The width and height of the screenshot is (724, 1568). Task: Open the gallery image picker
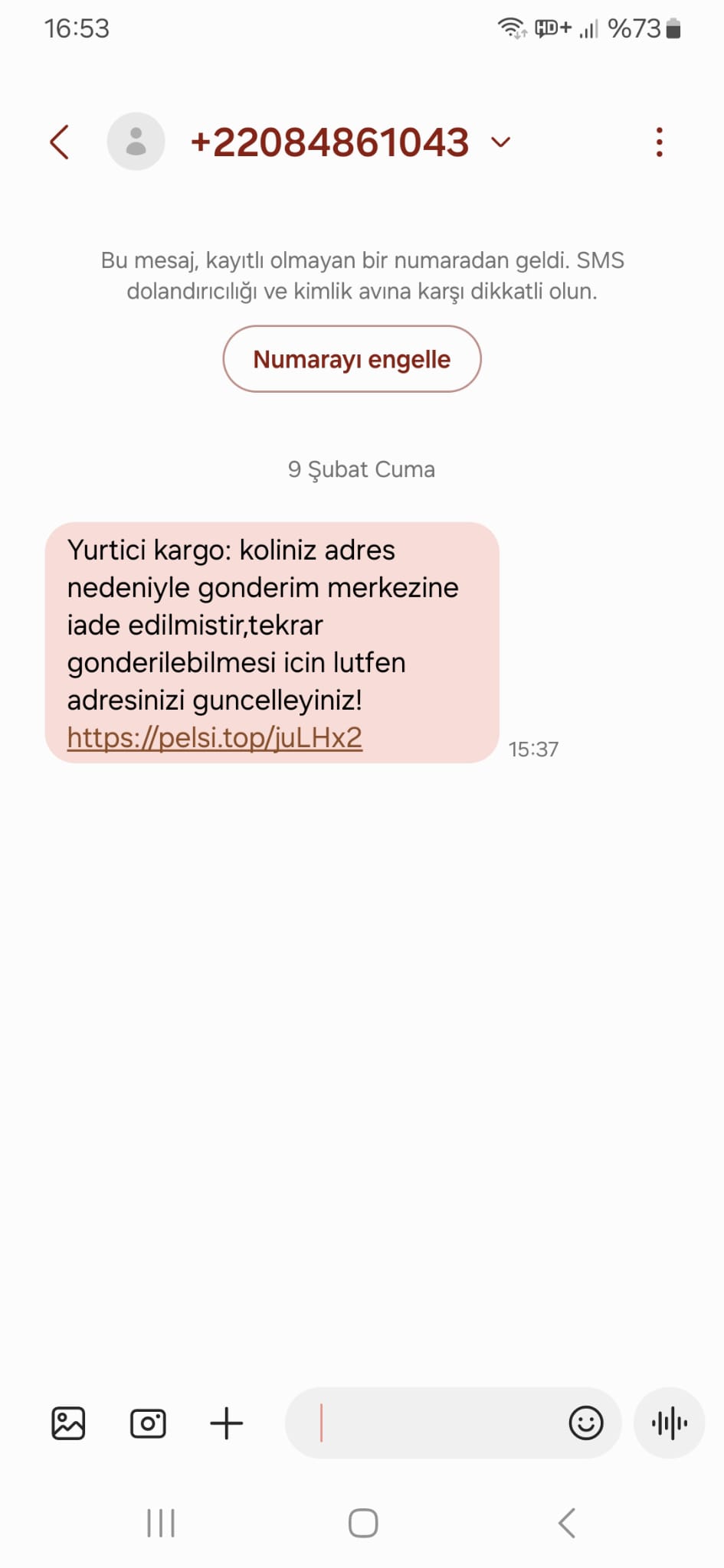pyautogui.click(x=68, y=1423)
